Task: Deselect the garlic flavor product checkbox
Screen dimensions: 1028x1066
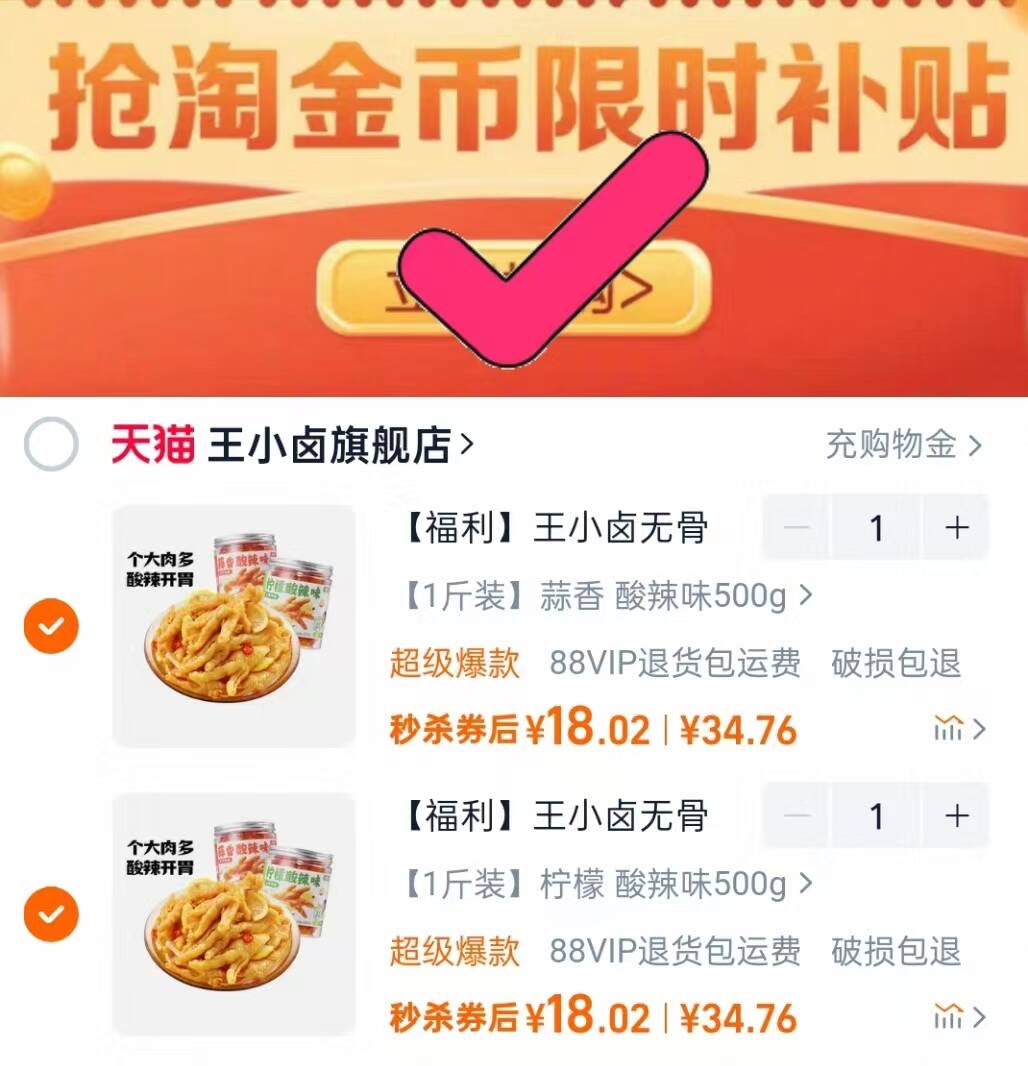Action: pos(51,627)
